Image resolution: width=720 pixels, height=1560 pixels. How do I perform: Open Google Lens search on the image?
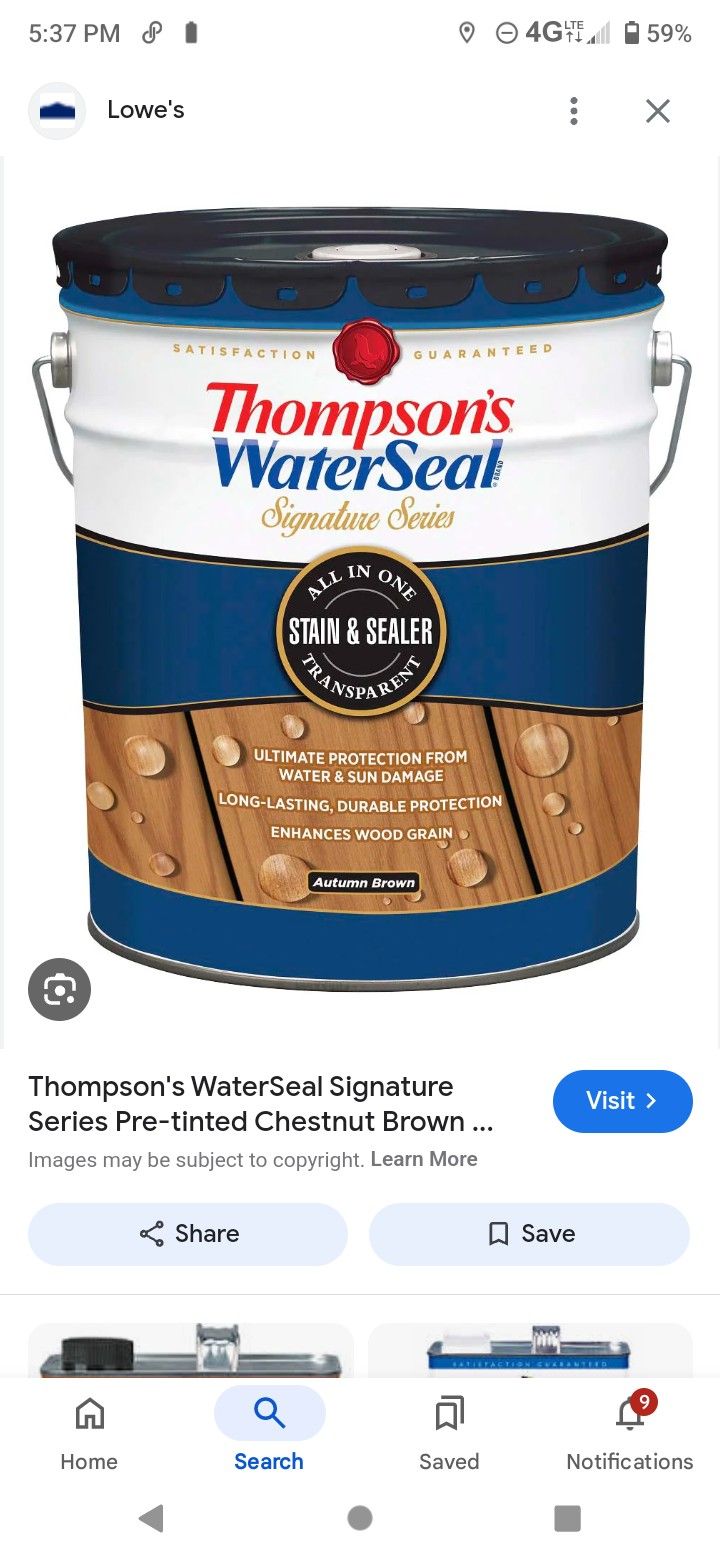pyautogui.click(x=59, y=989)
